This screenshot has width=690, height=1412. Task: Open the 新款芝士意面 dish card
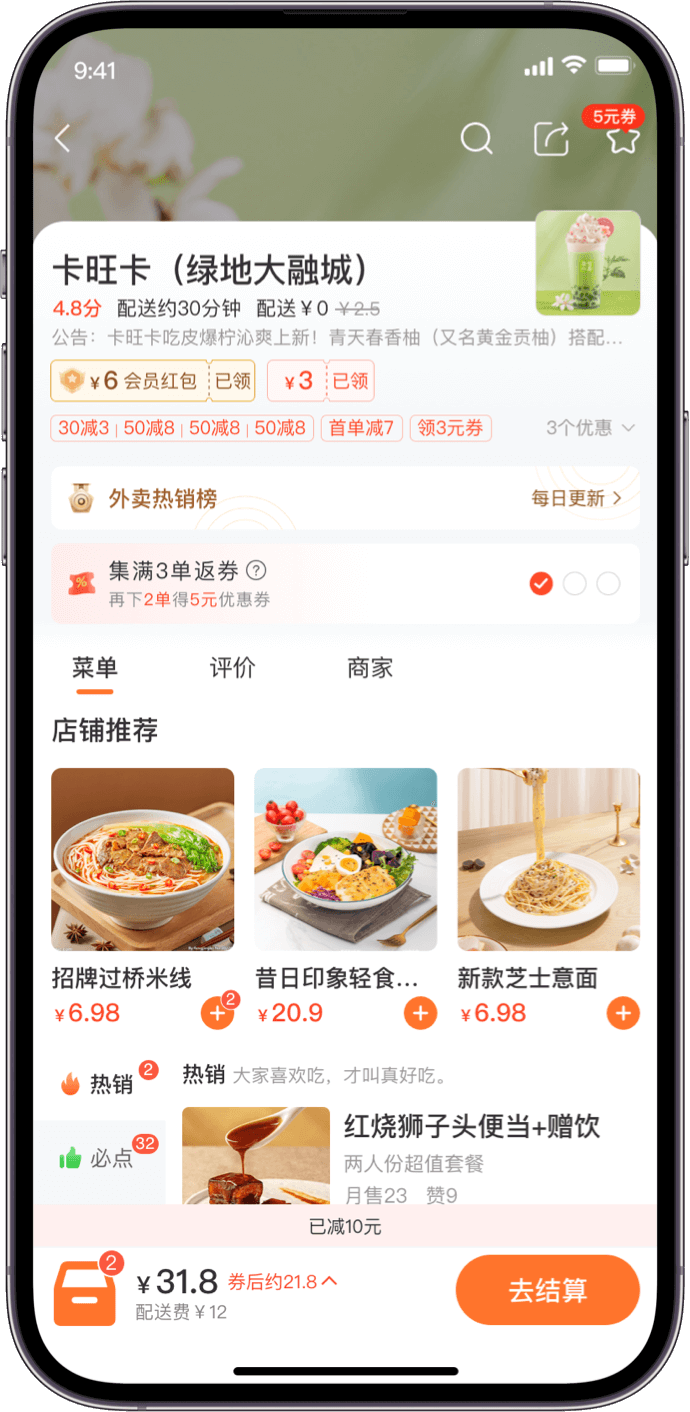[548, 859]
